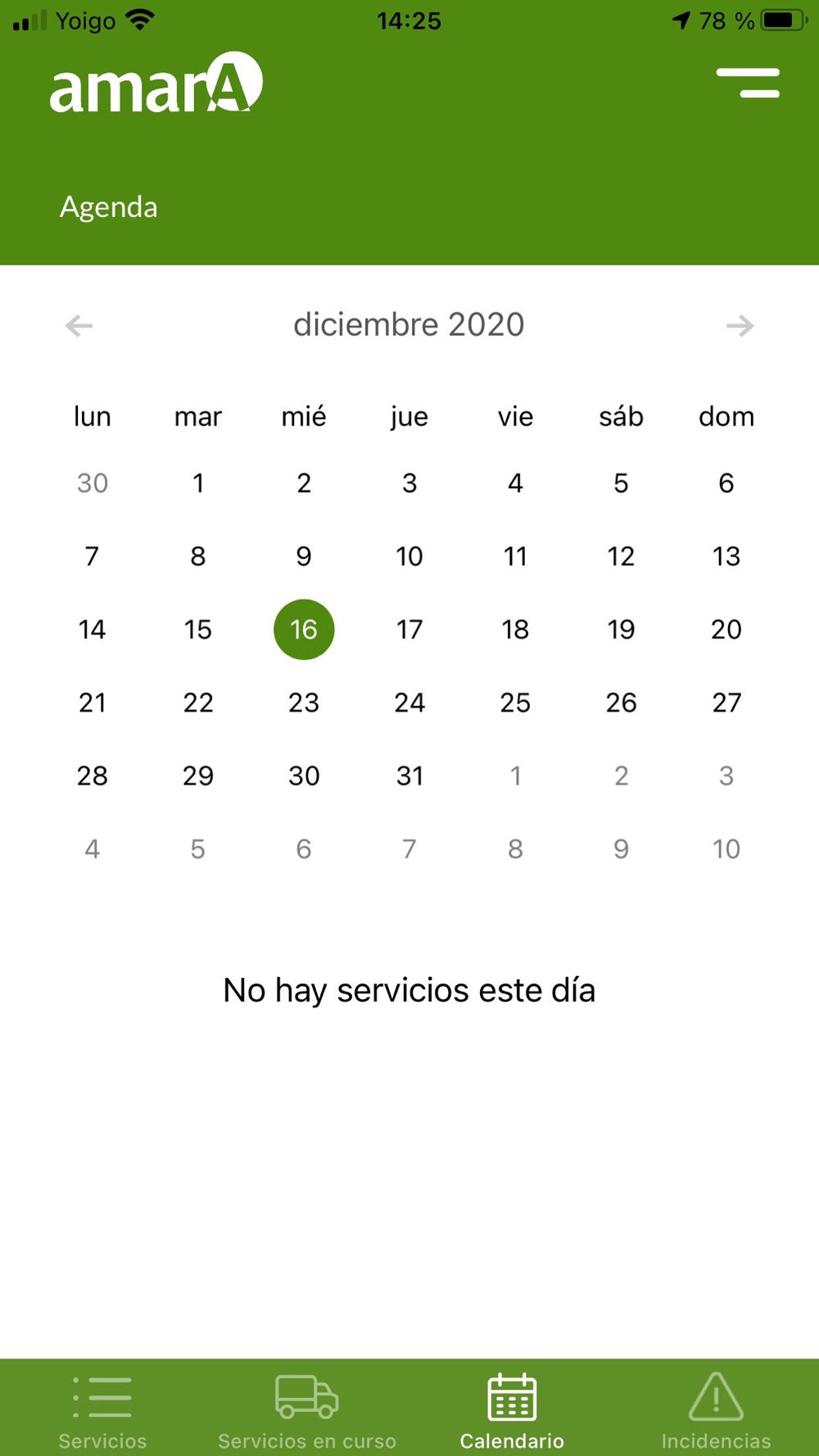
Task: Open the hamburger menu
Action: [747, 84]
